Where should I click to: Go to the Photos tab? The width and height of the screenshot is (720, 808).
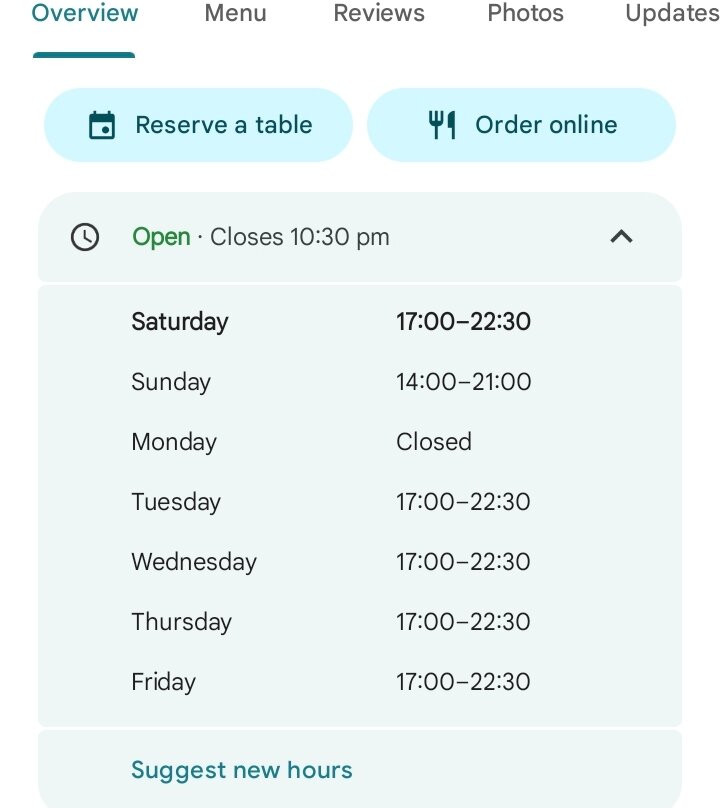525,13
